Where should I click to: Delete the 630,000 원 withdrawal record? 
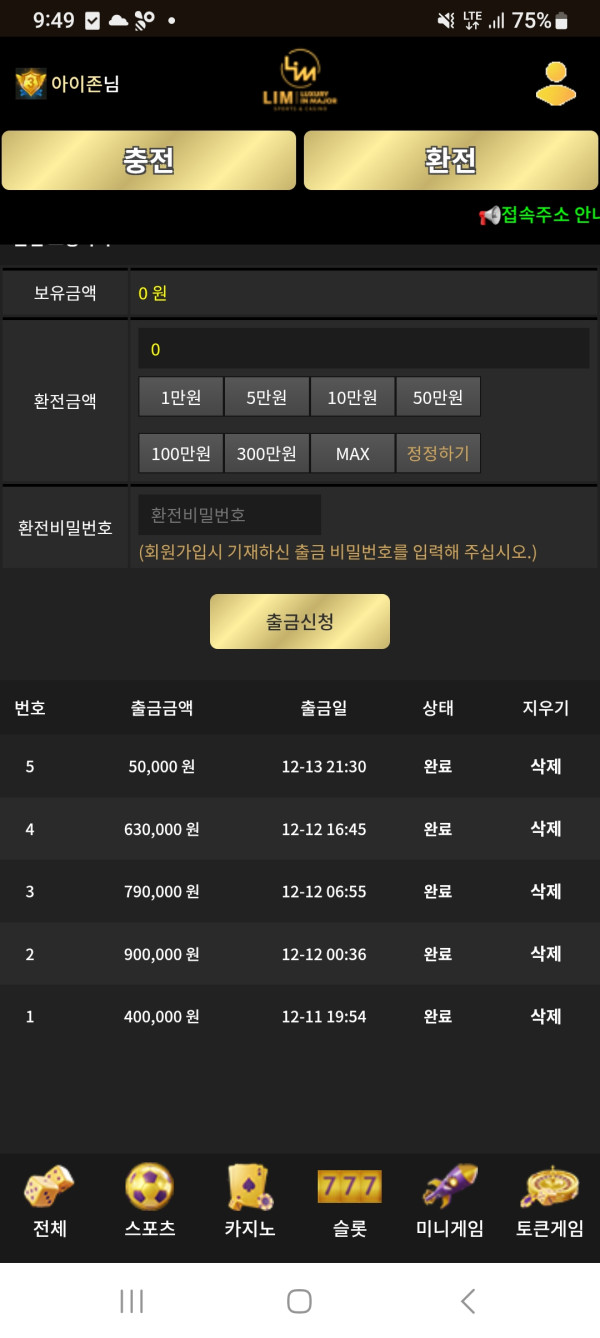click(x=545, y=829)
